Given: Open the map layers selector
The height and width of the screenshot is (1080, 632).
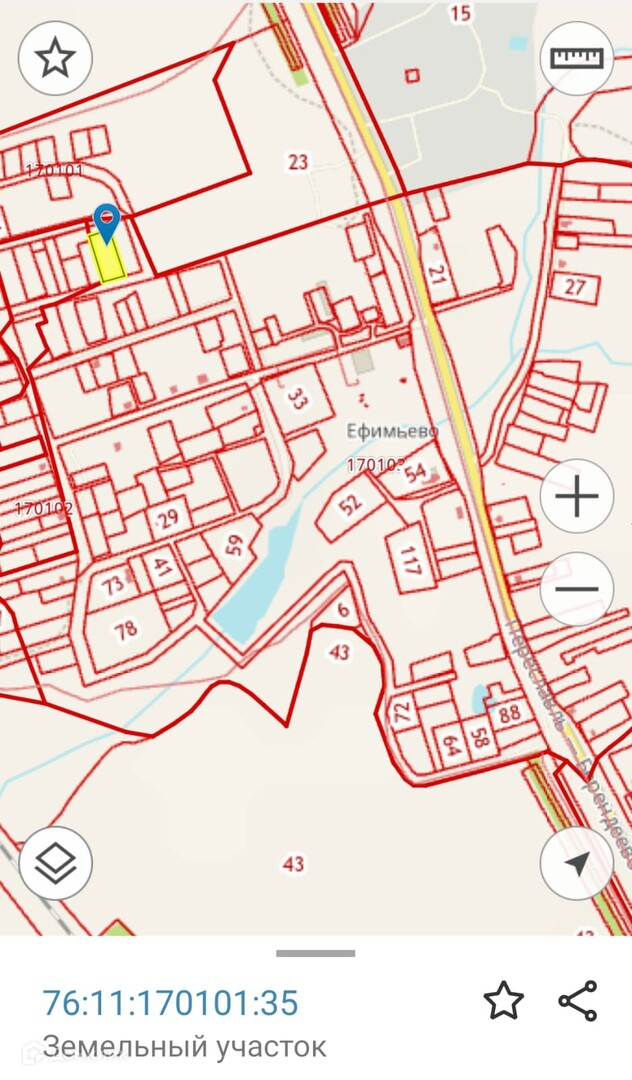Looking at the screenshot, I should [x=56, y=863].
